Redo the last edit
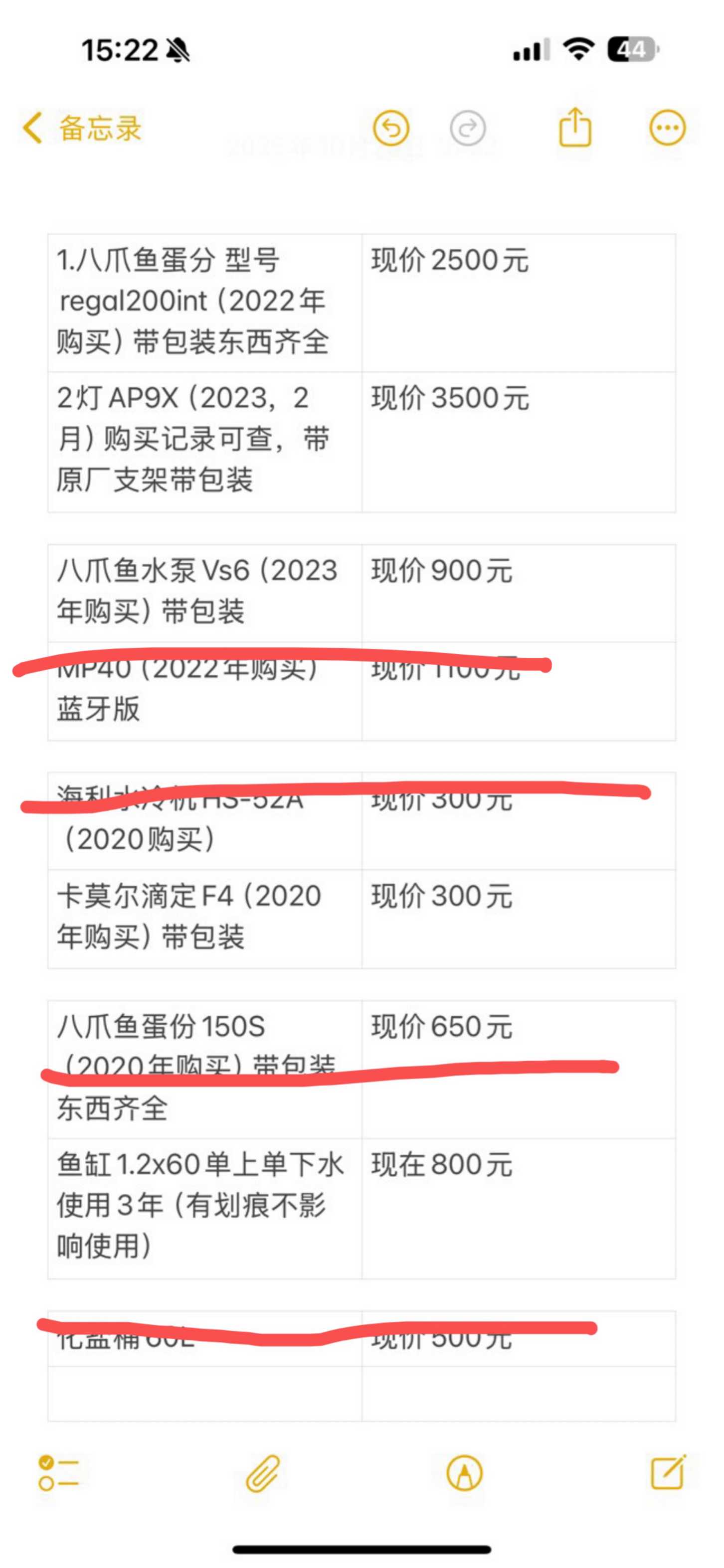Screen dimensions: 724x1568 pos(468,128)
